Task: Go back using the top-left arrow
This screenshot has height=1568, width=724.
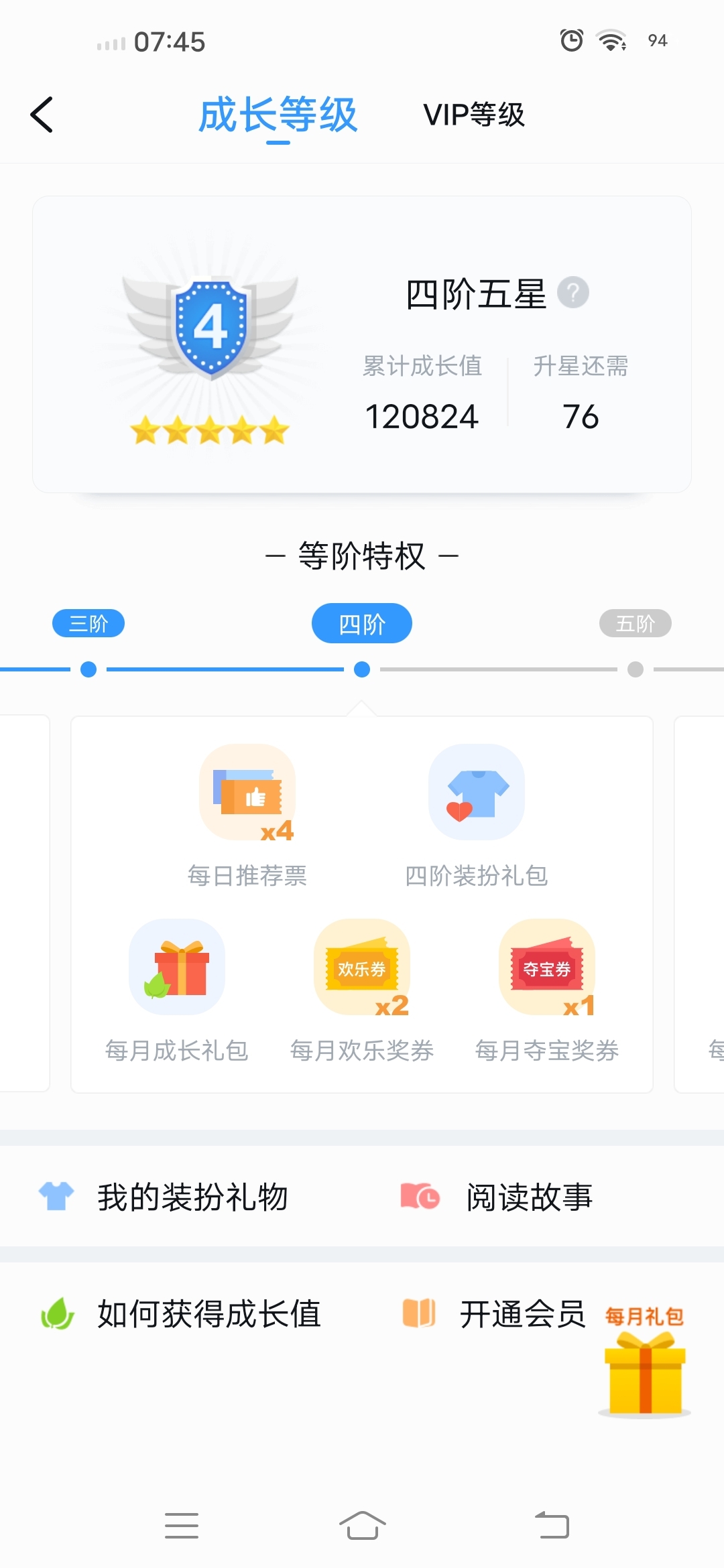Action: click(x=42, y=115)
